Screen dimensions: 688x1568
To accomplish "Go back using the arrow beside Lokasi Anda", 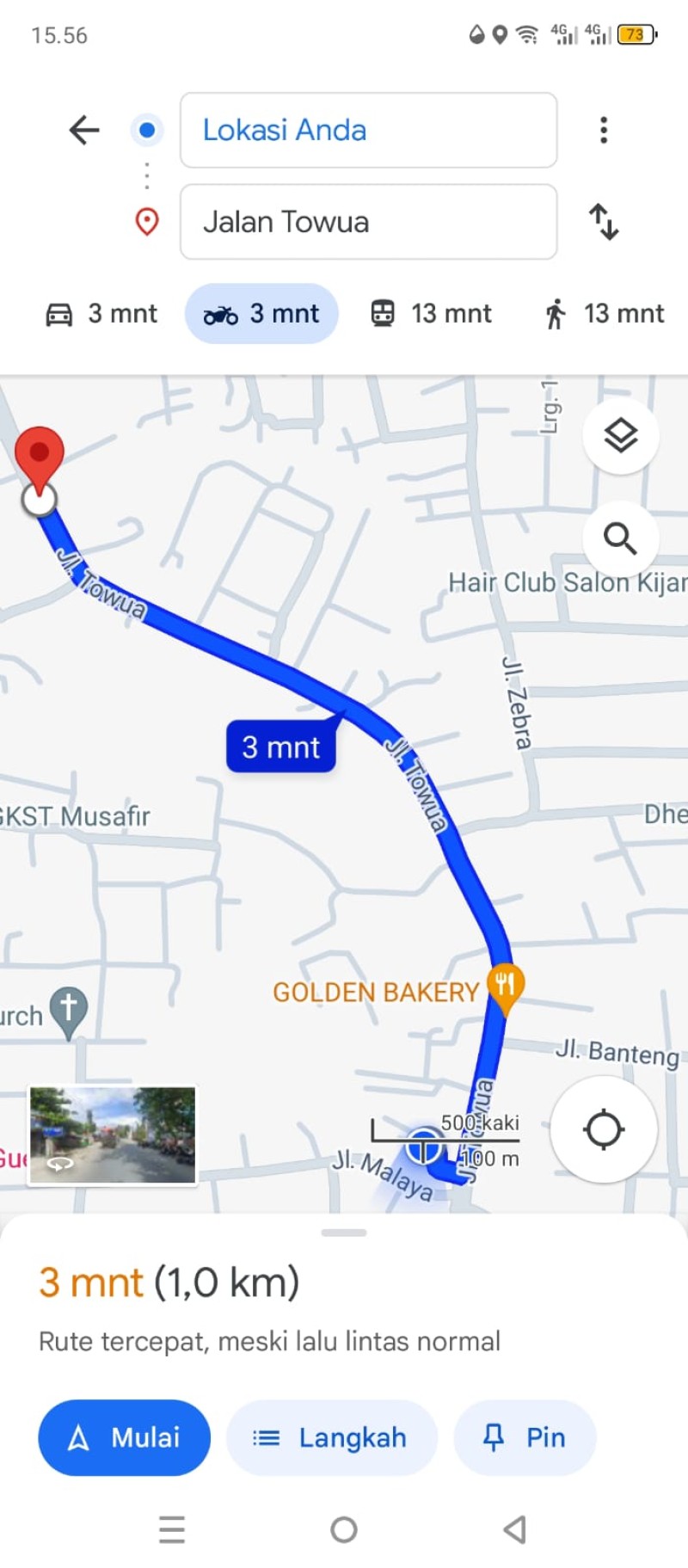I will coord(84,130).
